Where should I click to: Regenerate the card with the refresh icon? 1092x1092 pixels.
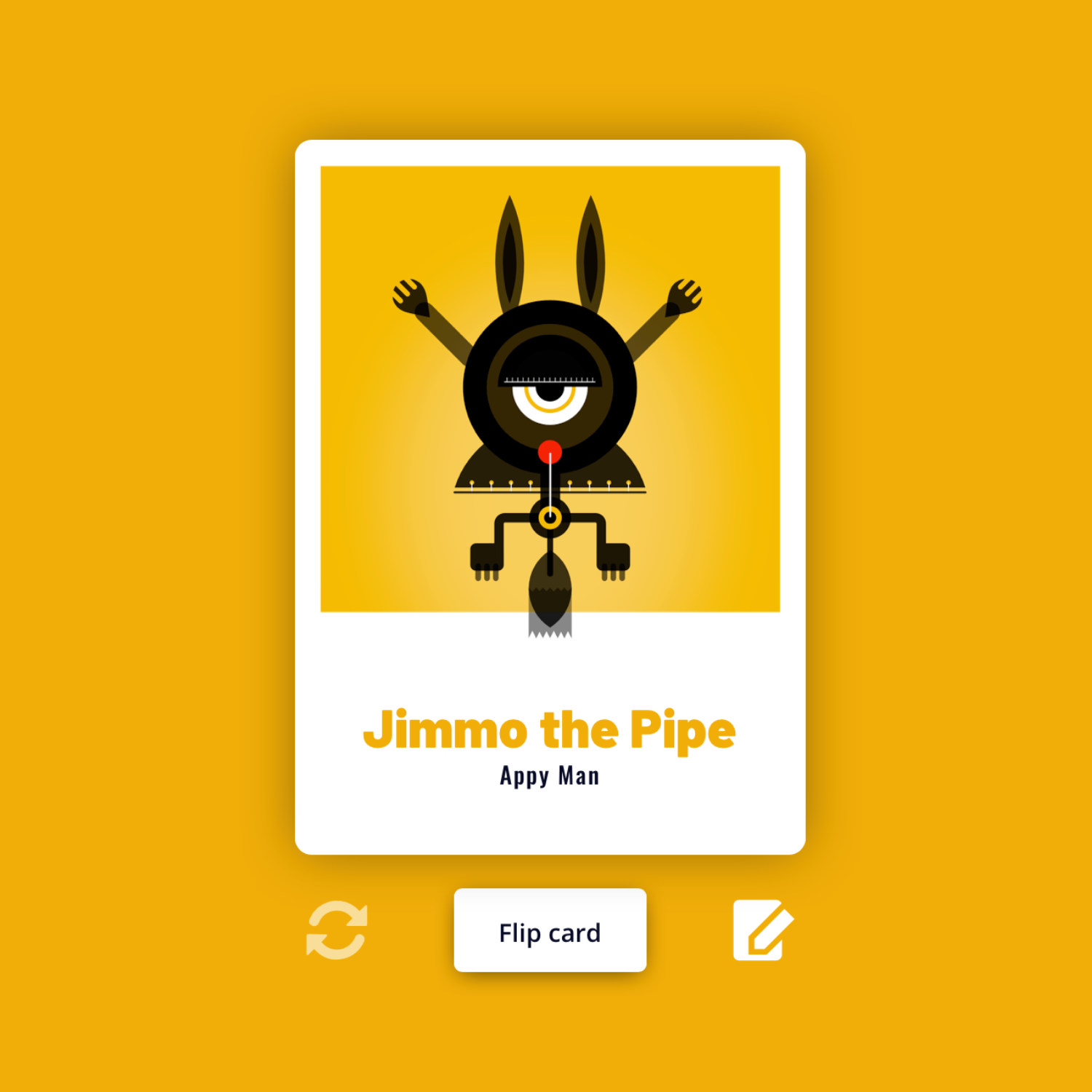[x=336, y=930]
